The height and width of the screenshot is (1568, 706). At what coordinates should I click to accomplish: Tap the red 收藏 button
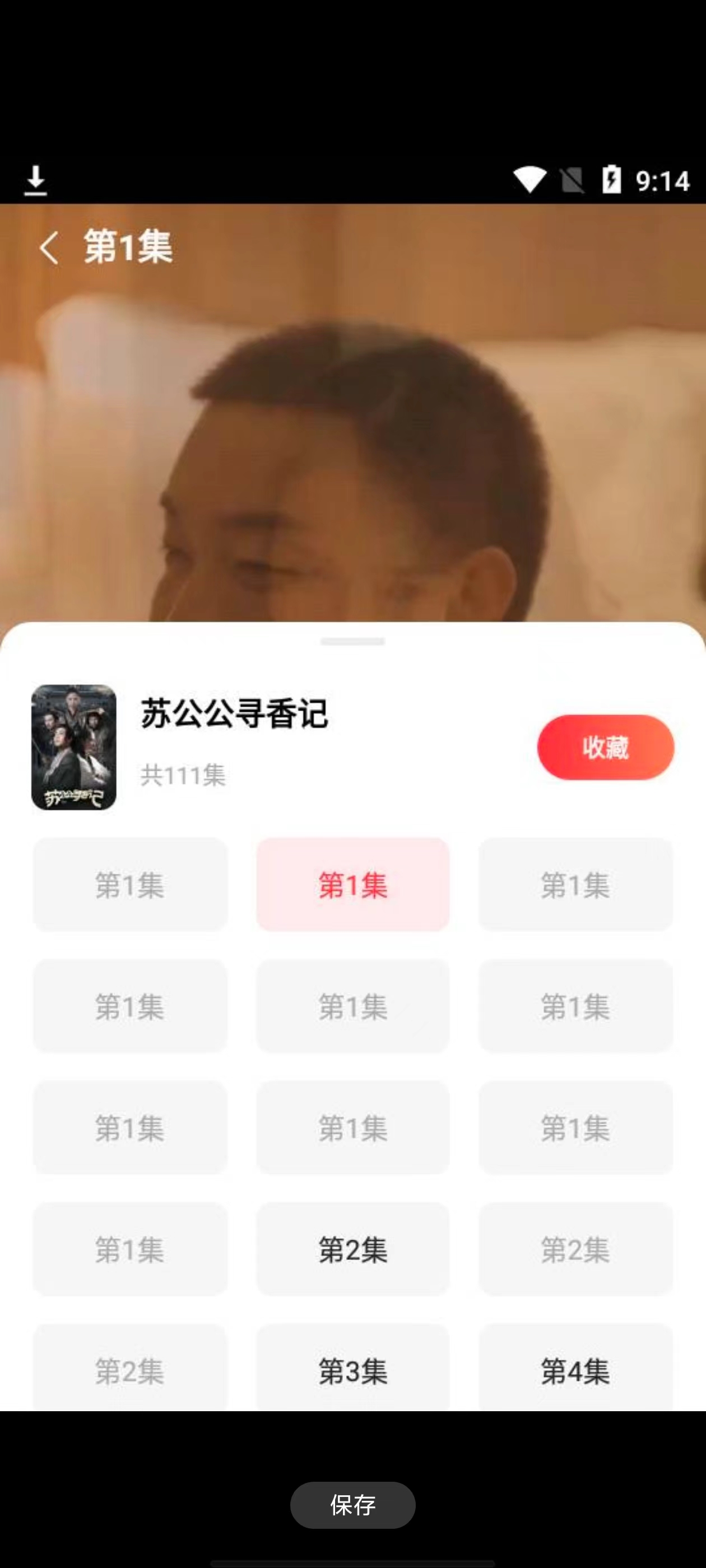point(605,747)
